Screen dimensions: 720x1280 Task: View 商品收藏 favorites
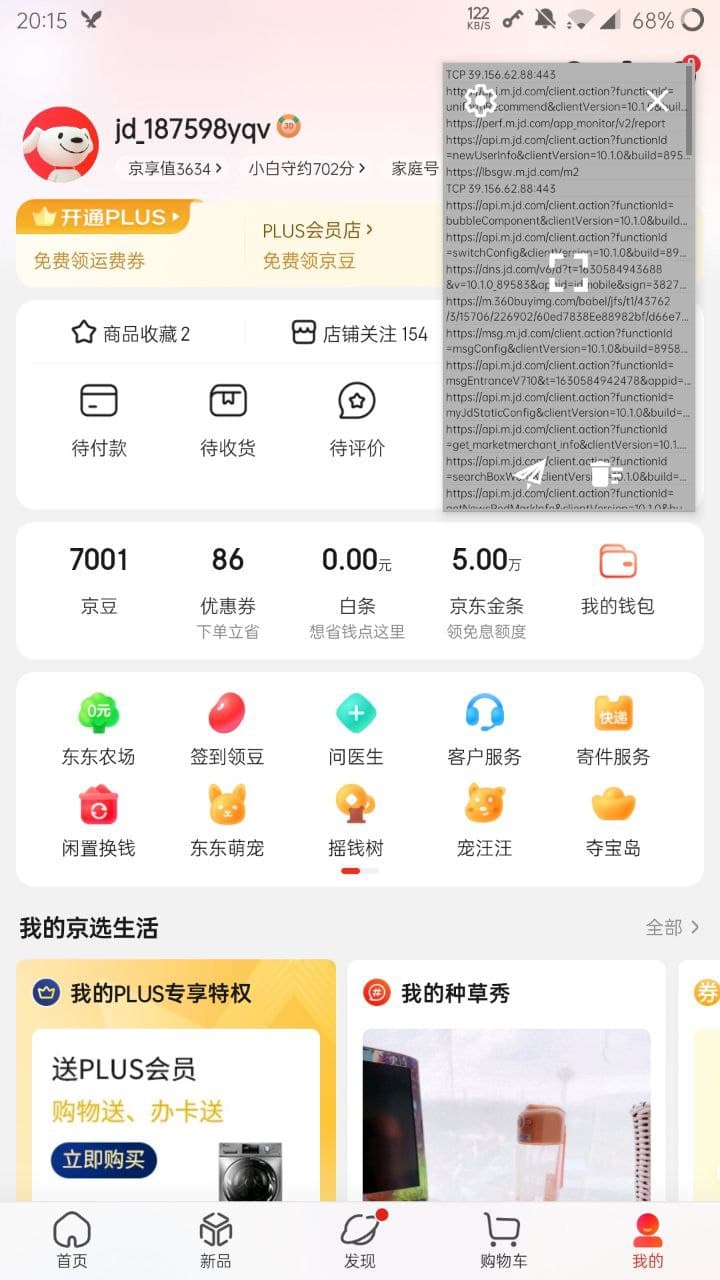click(130, 333)
